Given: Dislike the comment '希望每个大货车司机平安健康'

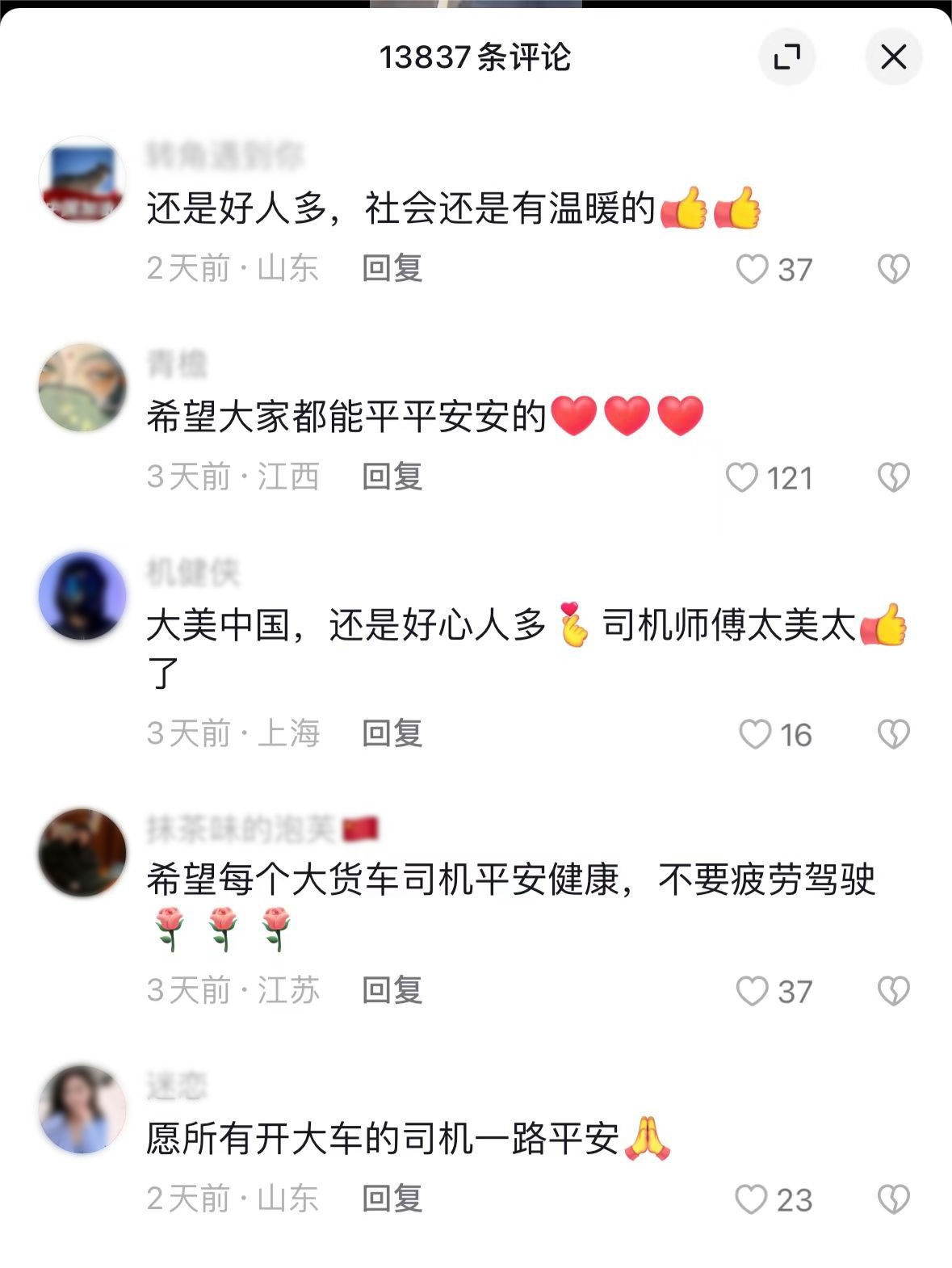Looking at the screenshot, I should pos(893,991).
